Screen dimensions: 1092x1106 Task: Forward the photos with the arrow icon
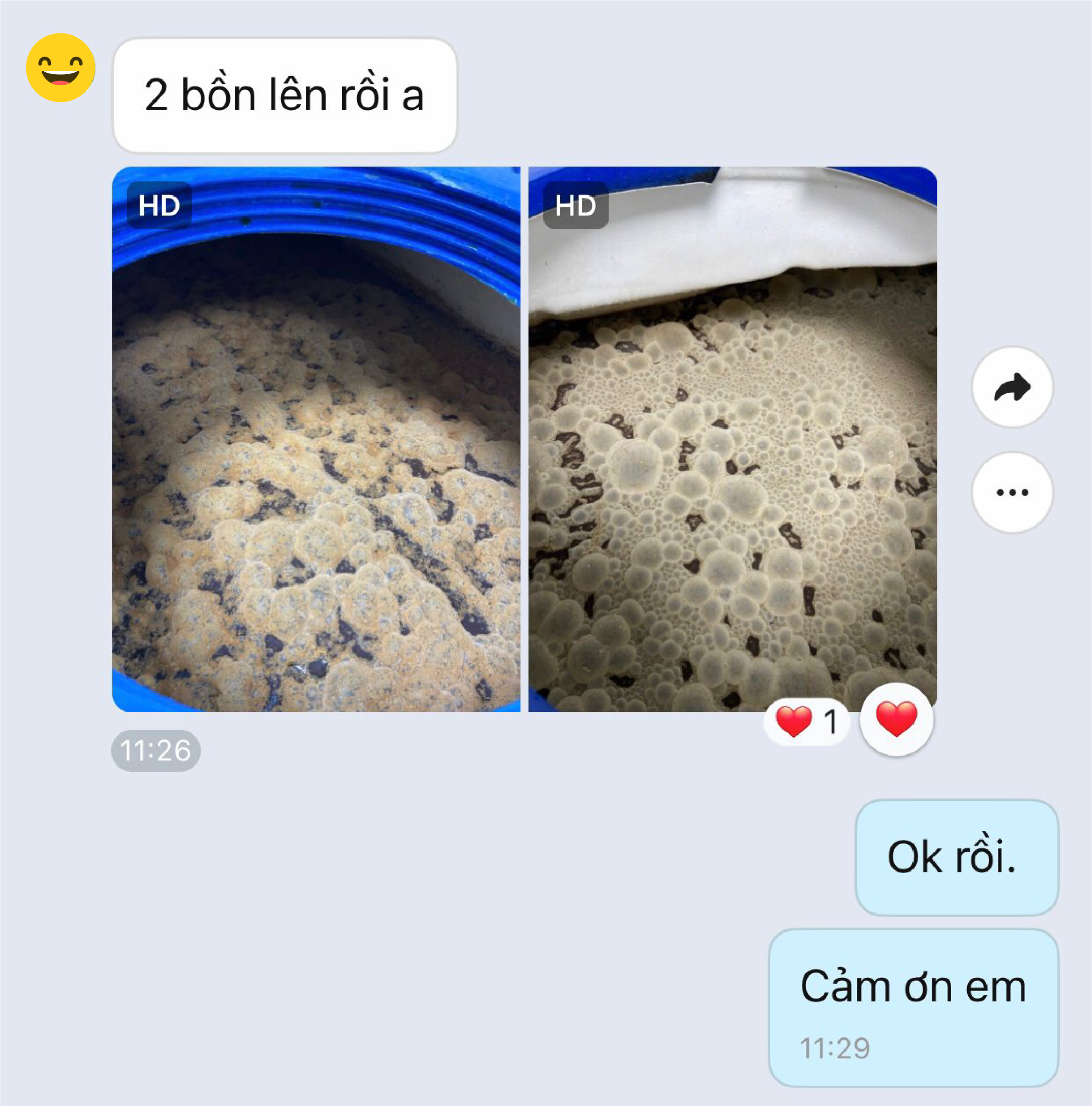[x=1012, y=388]
